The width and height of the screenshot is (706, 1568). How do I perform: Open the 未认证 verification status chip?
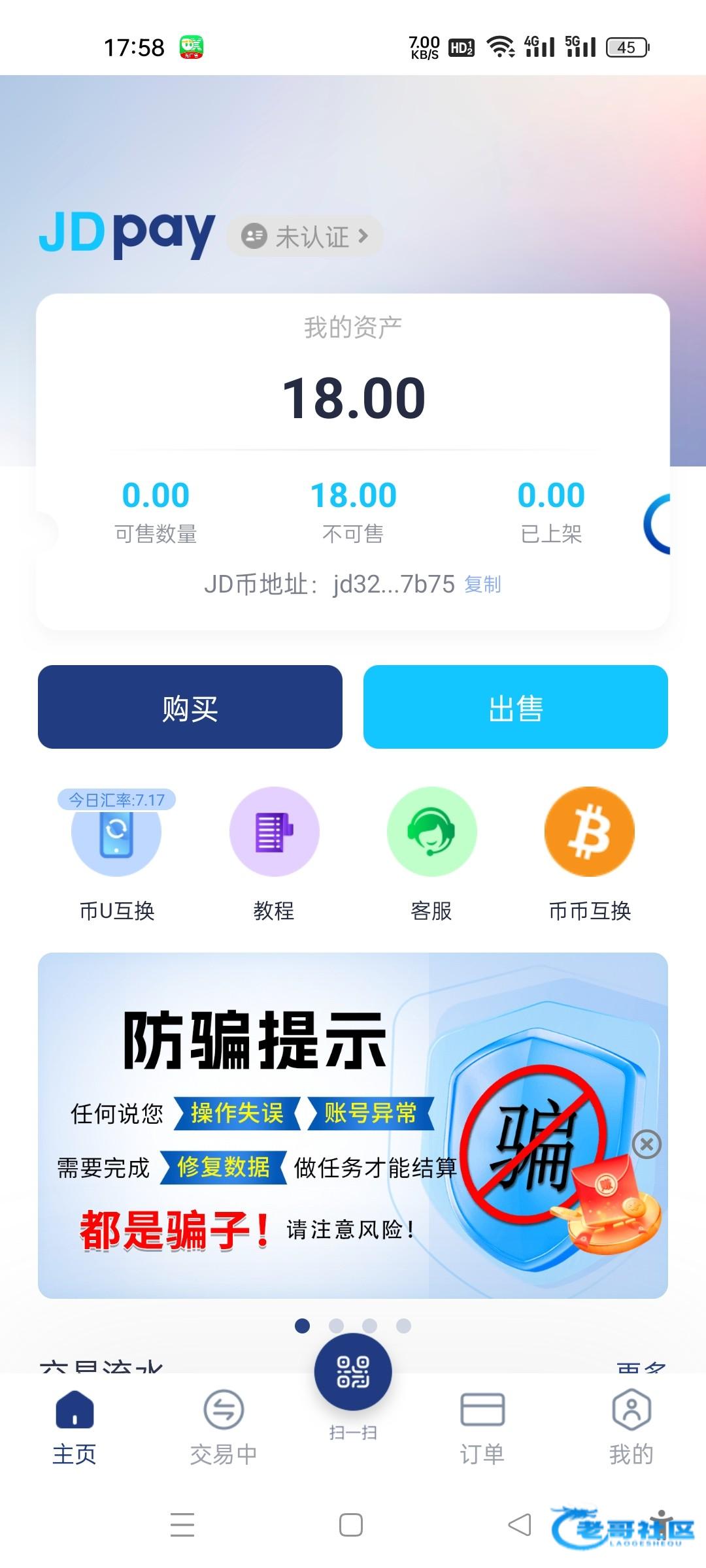pos(305,236)
